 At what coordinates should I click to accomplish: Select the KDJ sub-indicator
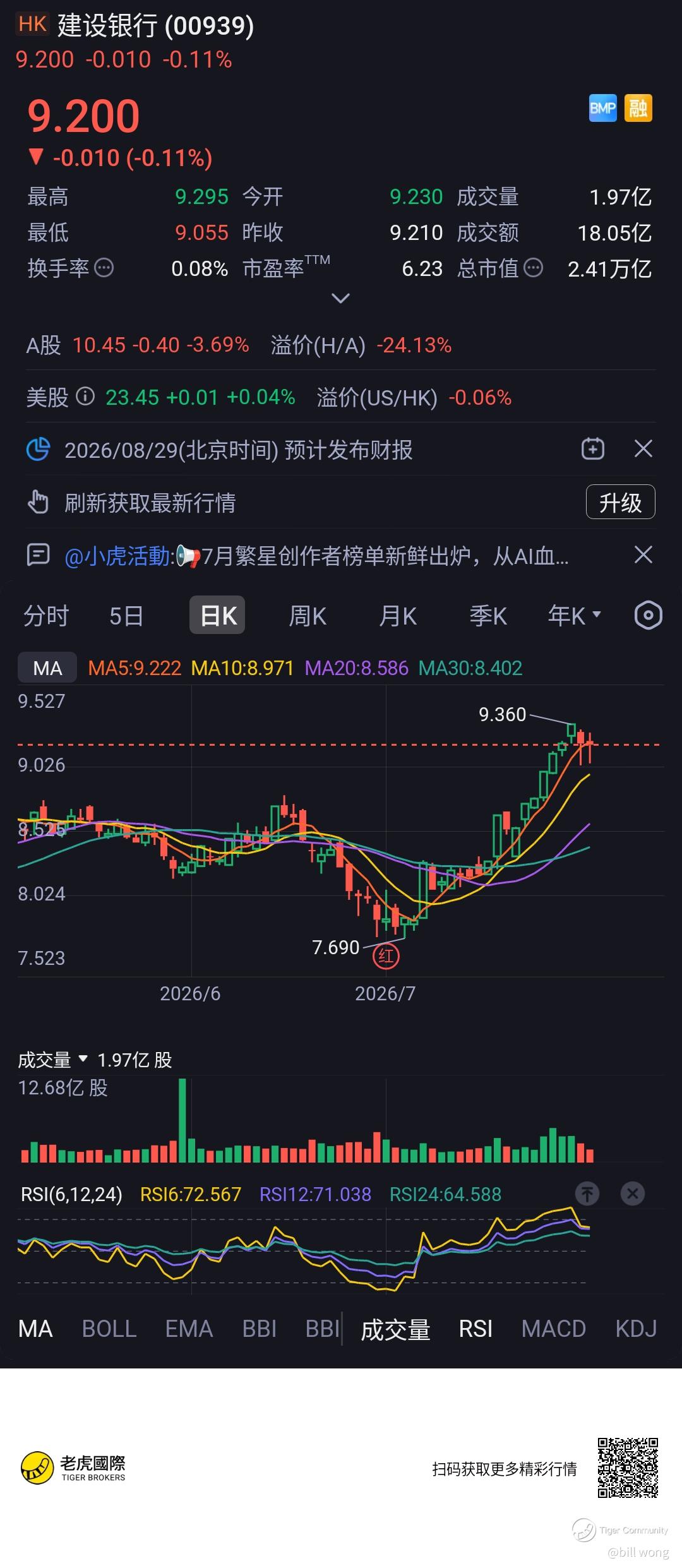(x=636, y=1329)
